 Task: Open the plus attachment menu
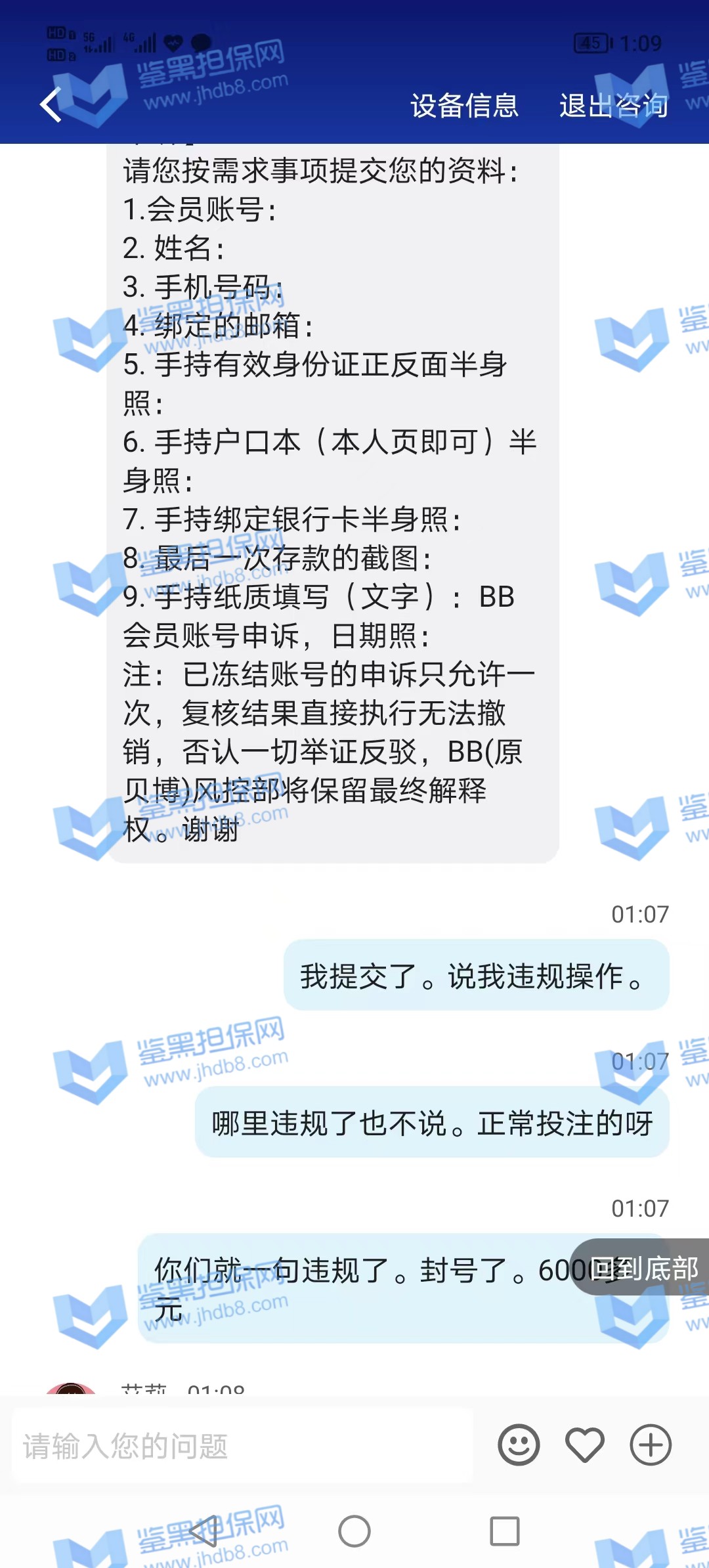651,1445
